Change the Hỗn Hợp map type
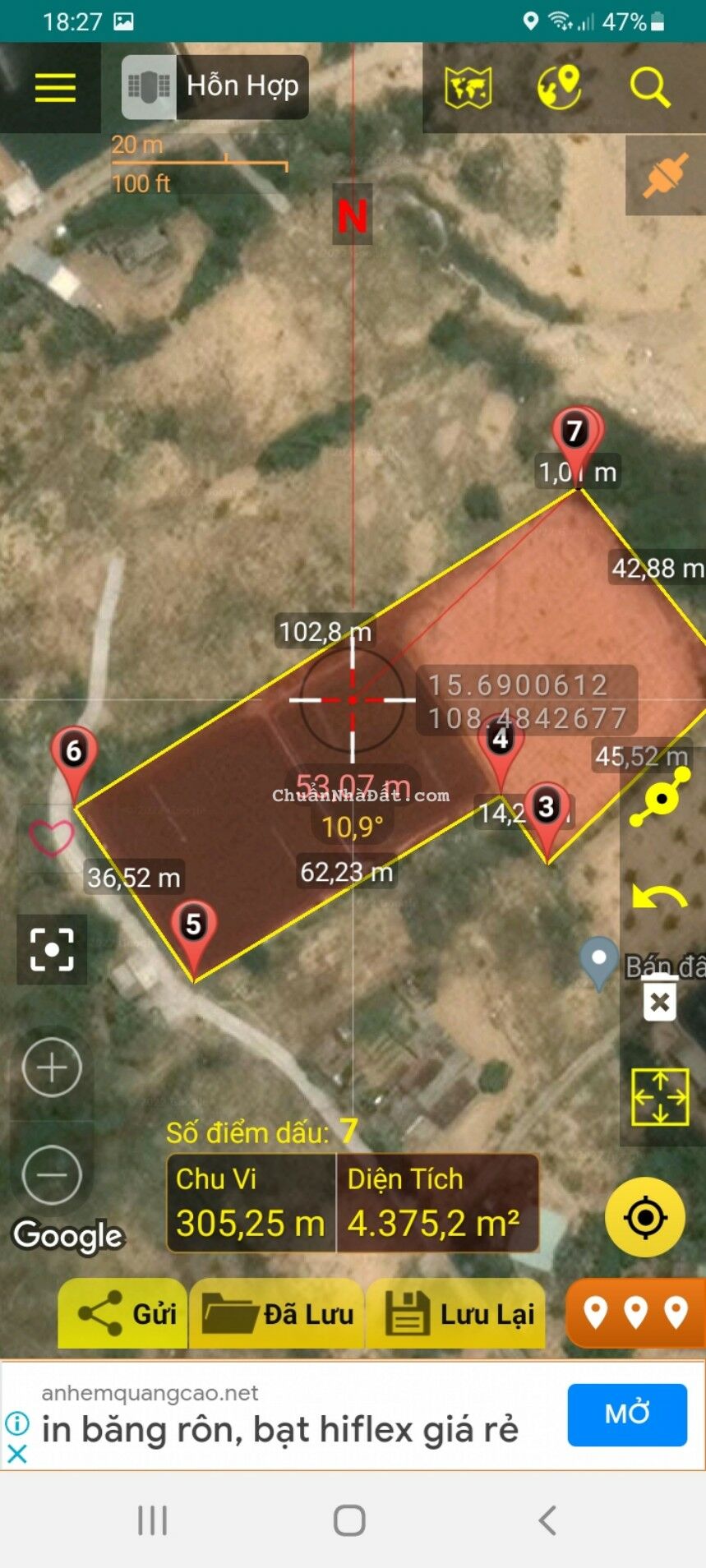Viewport: 706px width, 1568px height. click(215, 87)
